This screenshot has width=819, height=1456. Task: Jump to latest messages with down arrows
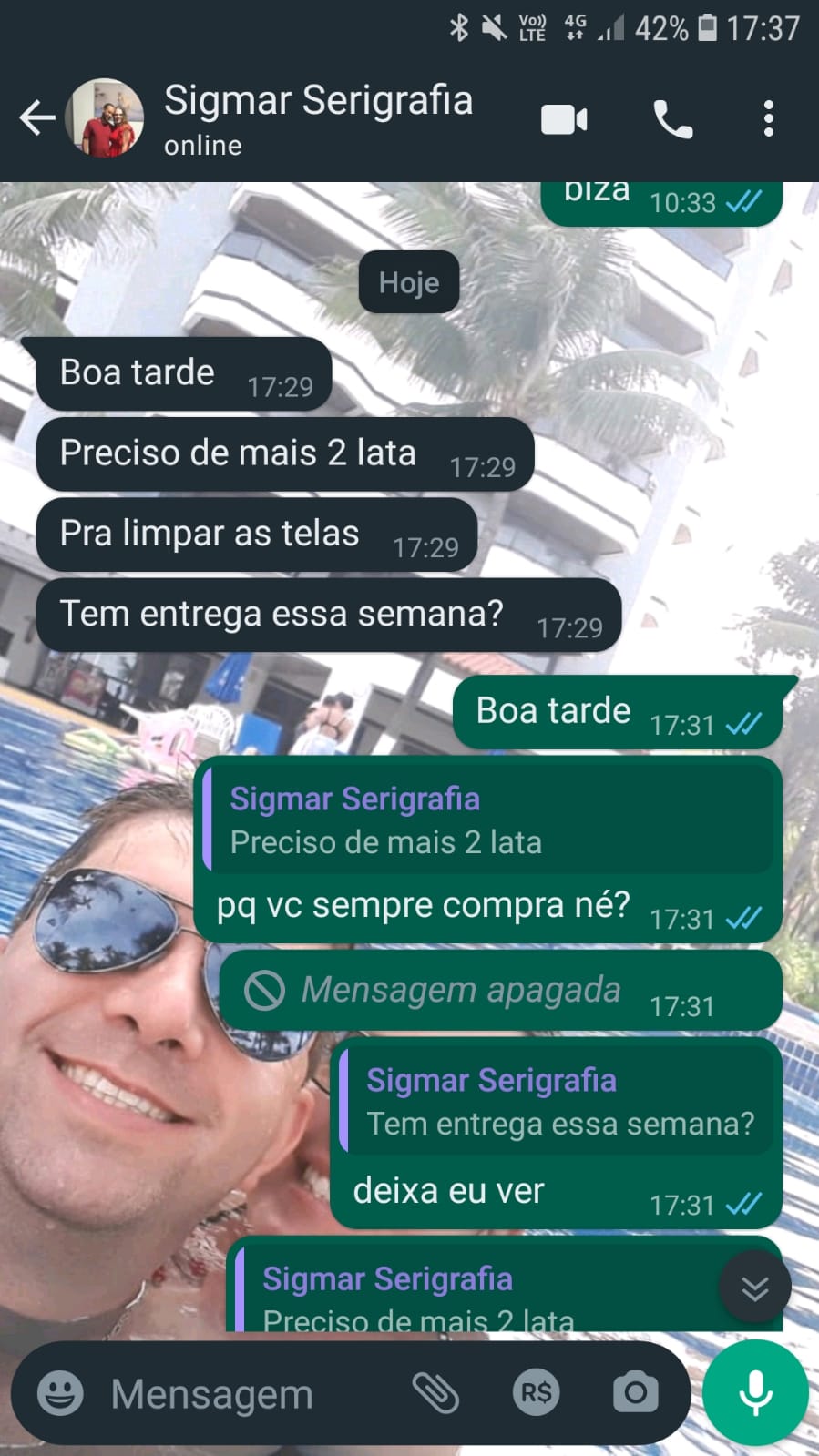coord(754,1288)
